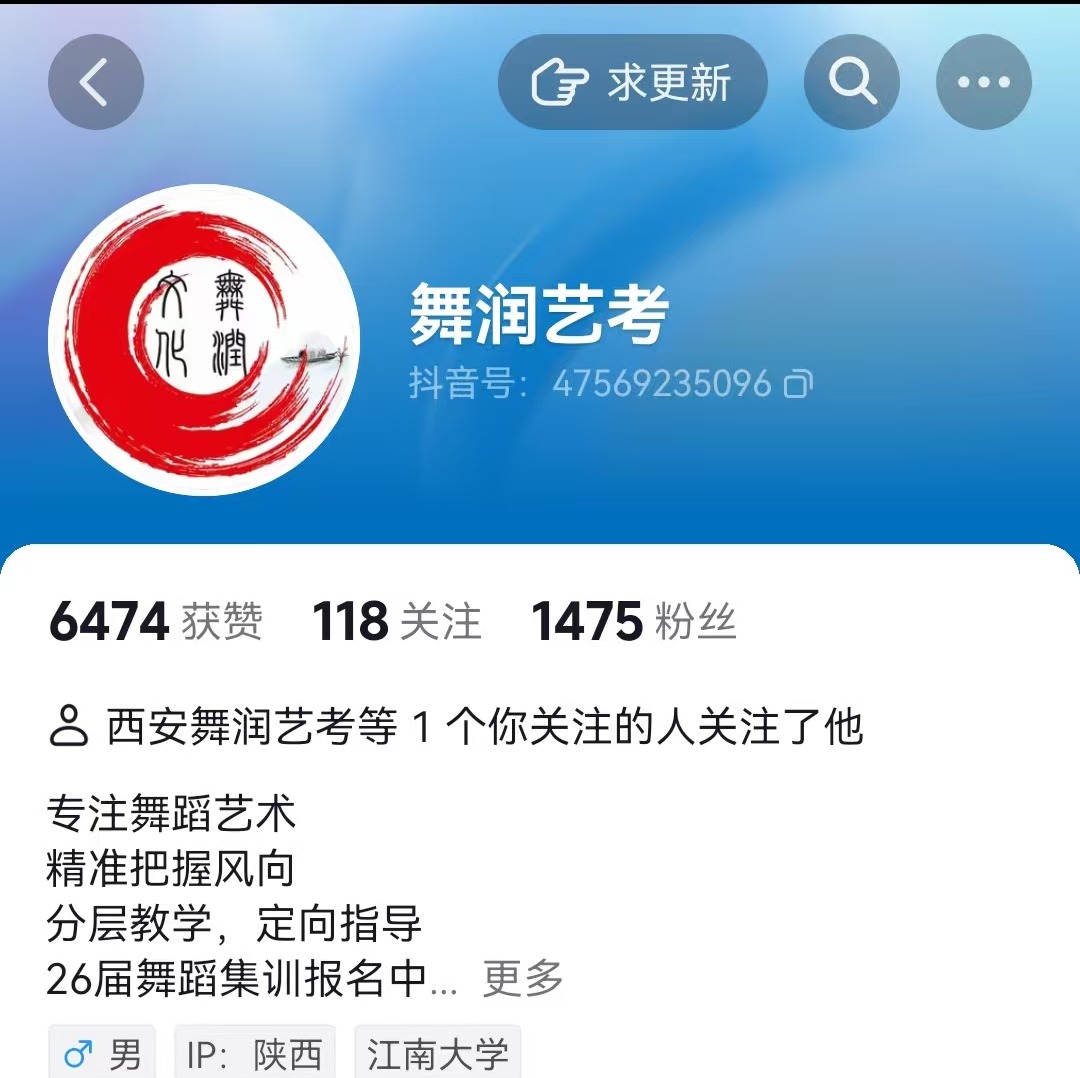1080x1078 pixels.
Task: View the 6474 获赞 likes count
Action: pos(155,622)
